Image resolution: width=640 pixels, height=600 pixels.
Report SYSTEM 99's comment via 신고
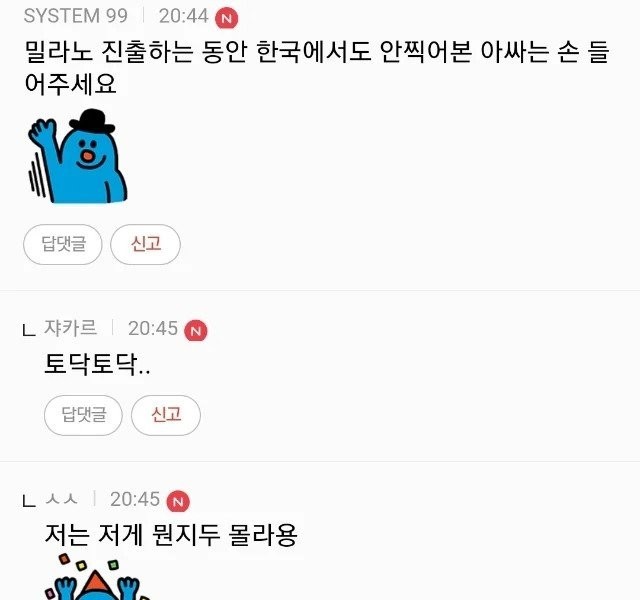click(x=146, y=244)
